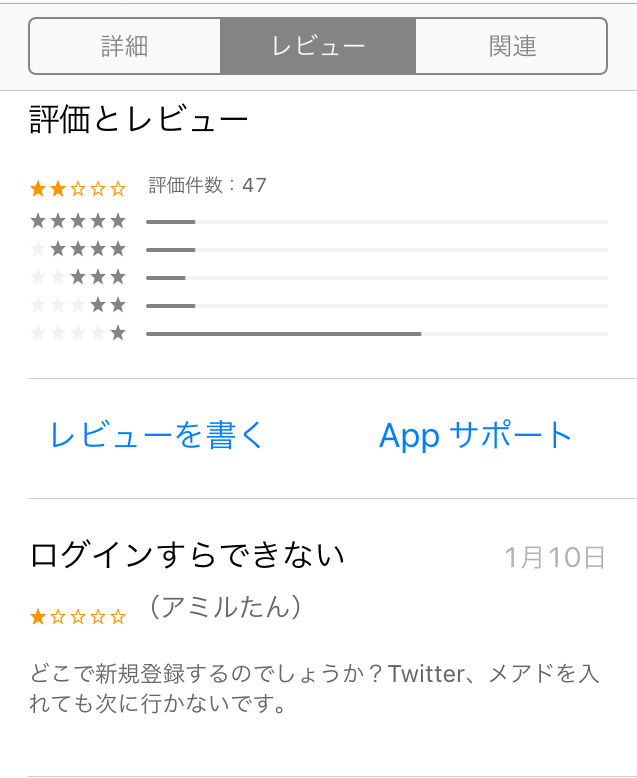Open the review ログインすらできない
The image size is (637, 778).
(x=188, y=556)
